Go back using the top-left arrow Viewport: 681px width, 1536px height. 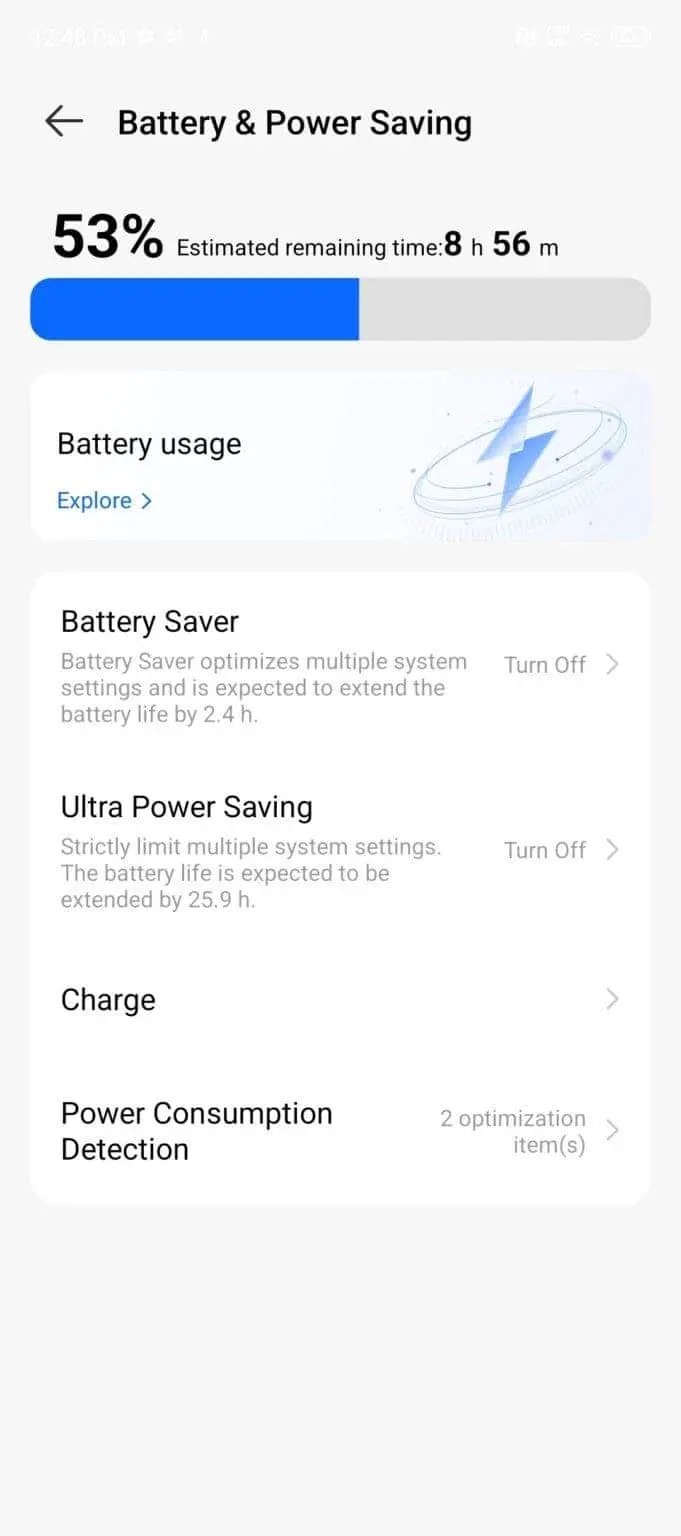point(63,122)
